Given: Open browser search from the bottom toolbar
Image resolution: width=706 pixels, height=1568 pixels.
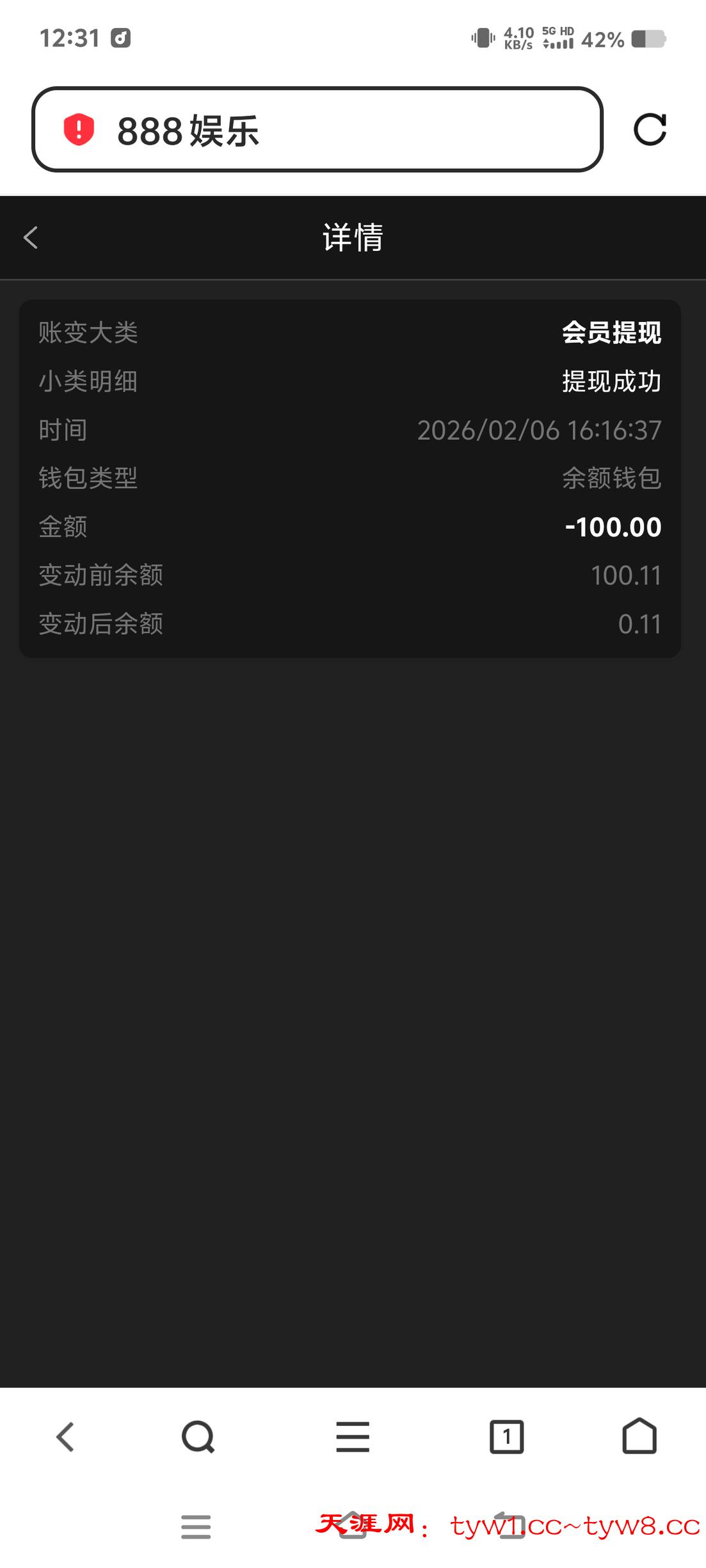Looking at the screenshot, I should click(198, 1437).
